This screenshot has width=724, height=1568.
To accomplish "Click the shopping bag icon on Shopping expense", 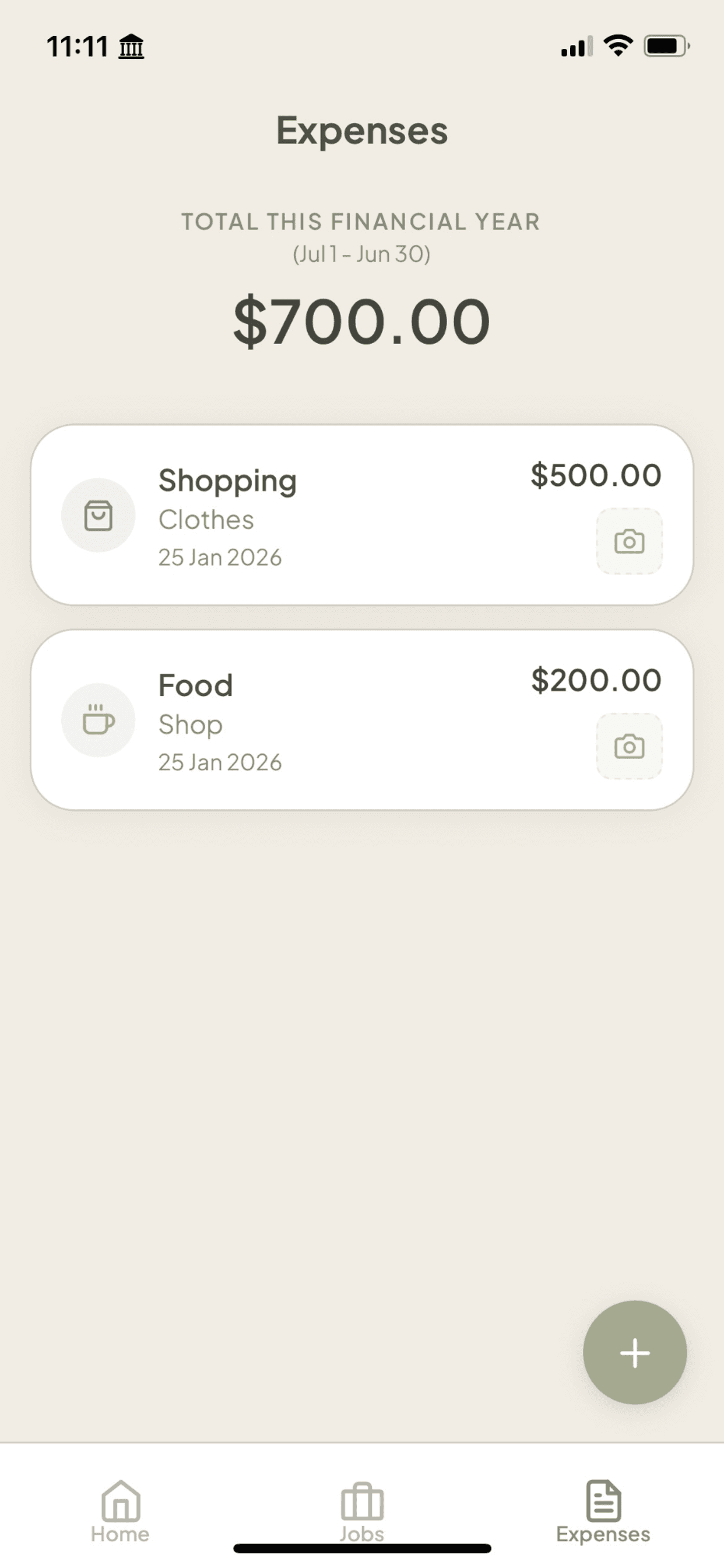I will pyautogui.click(x=98, y=514).
